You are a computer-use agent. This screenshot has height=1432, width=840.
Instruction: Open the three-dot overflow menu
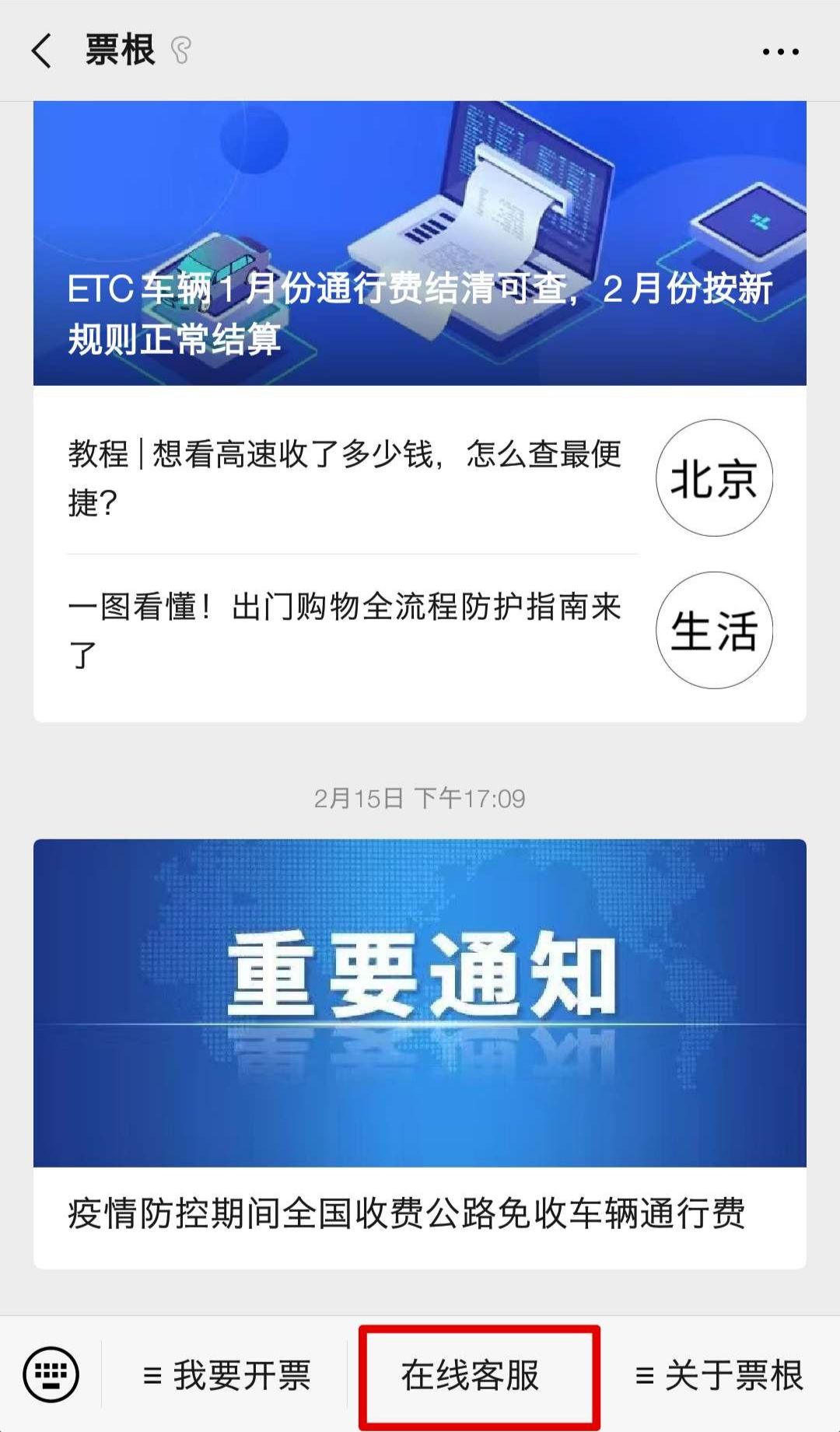[x=780, y=52]
